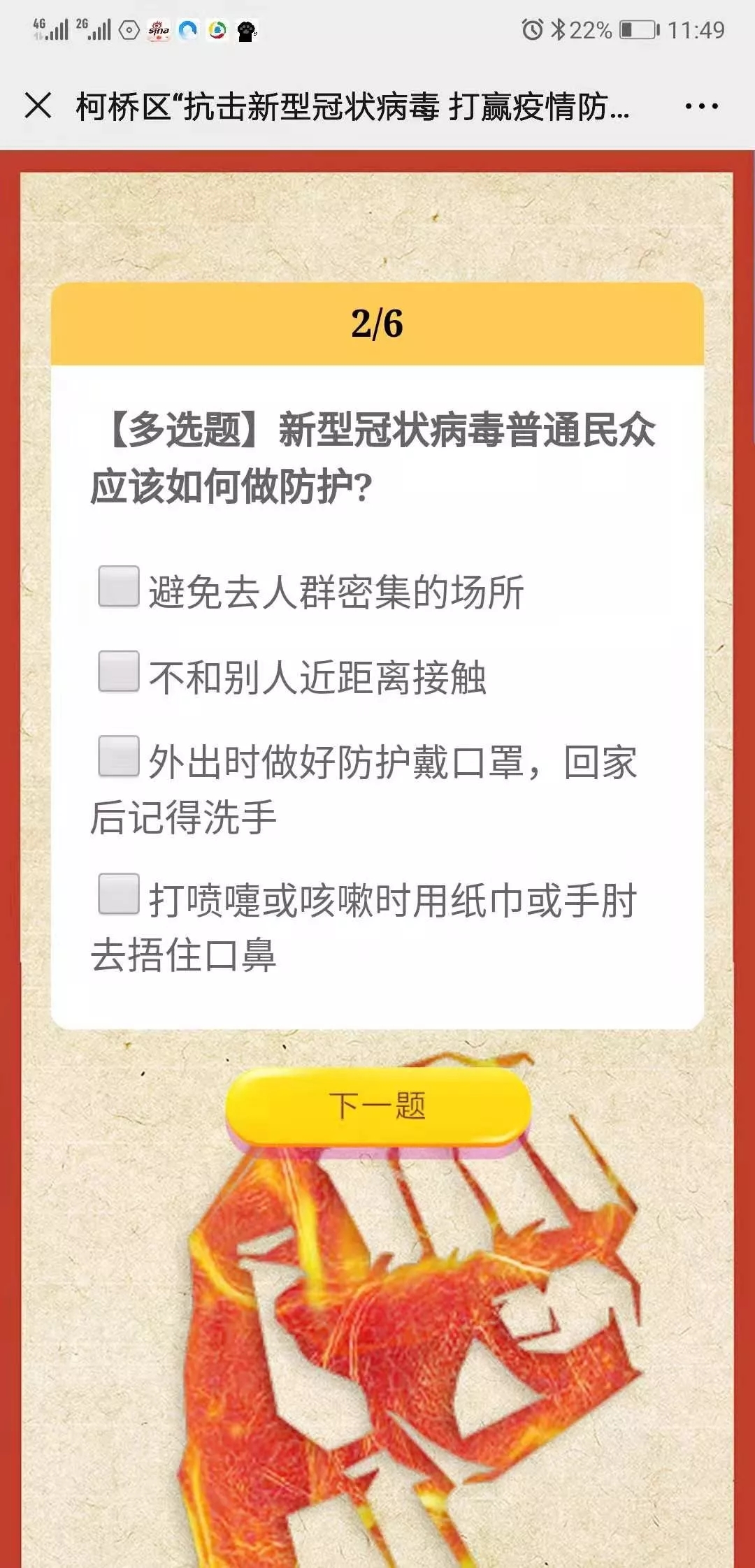
Task: Go to next question via 下一题
Action: (377, 1107)
